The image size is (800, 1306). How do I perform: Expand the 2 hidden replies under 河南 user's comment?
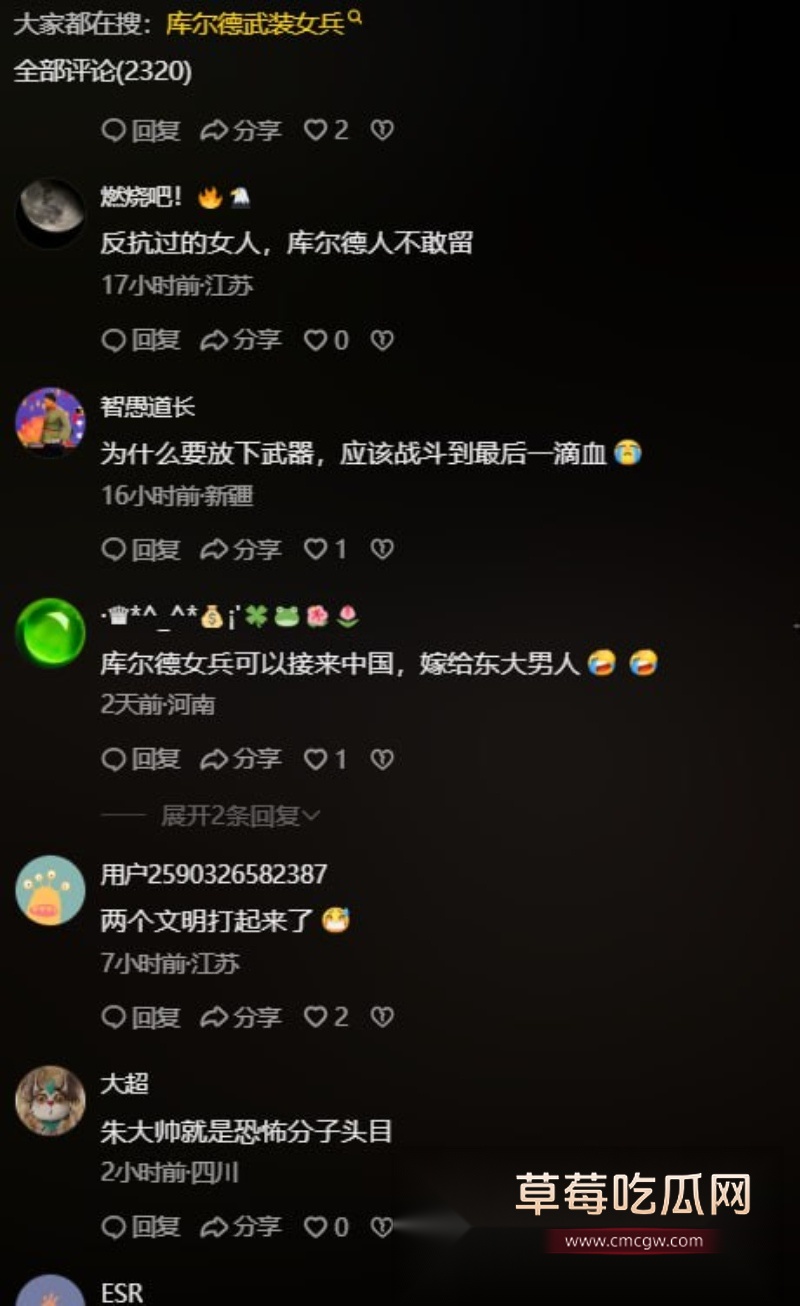[x=232, y=815]
